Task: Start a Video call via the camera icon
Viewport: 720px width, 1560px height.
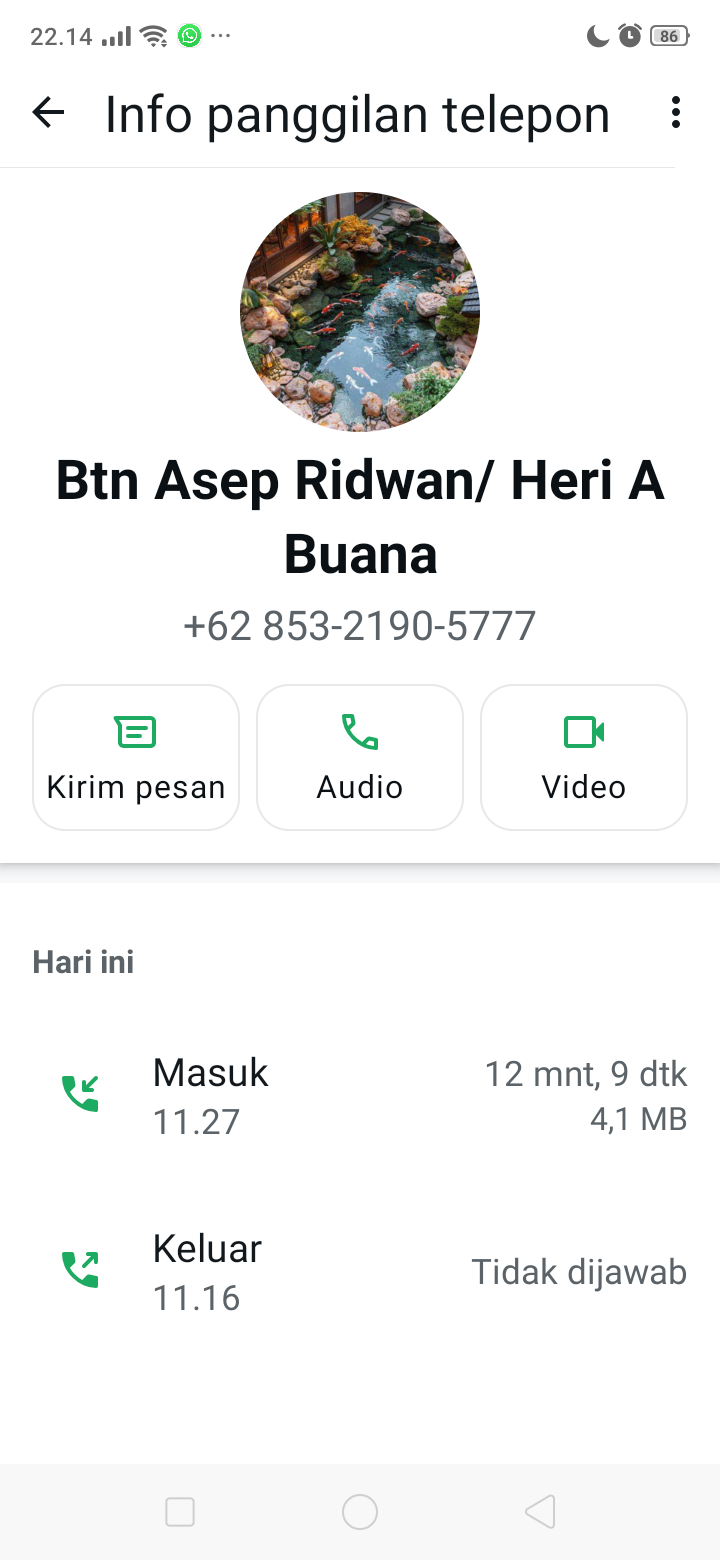Action: pos(583,731)
